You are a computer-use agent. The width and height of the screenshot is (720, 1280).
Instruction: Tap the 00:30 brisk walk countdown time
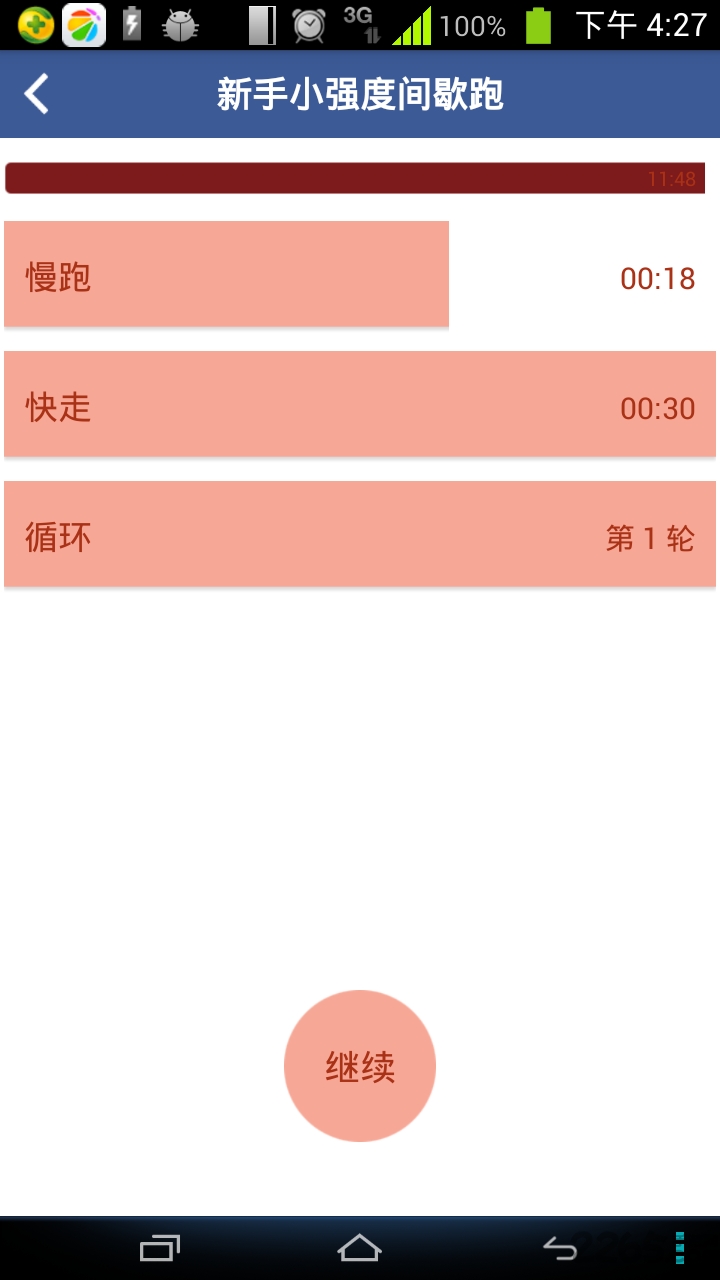pyautogui.click(x=655, y=408)
